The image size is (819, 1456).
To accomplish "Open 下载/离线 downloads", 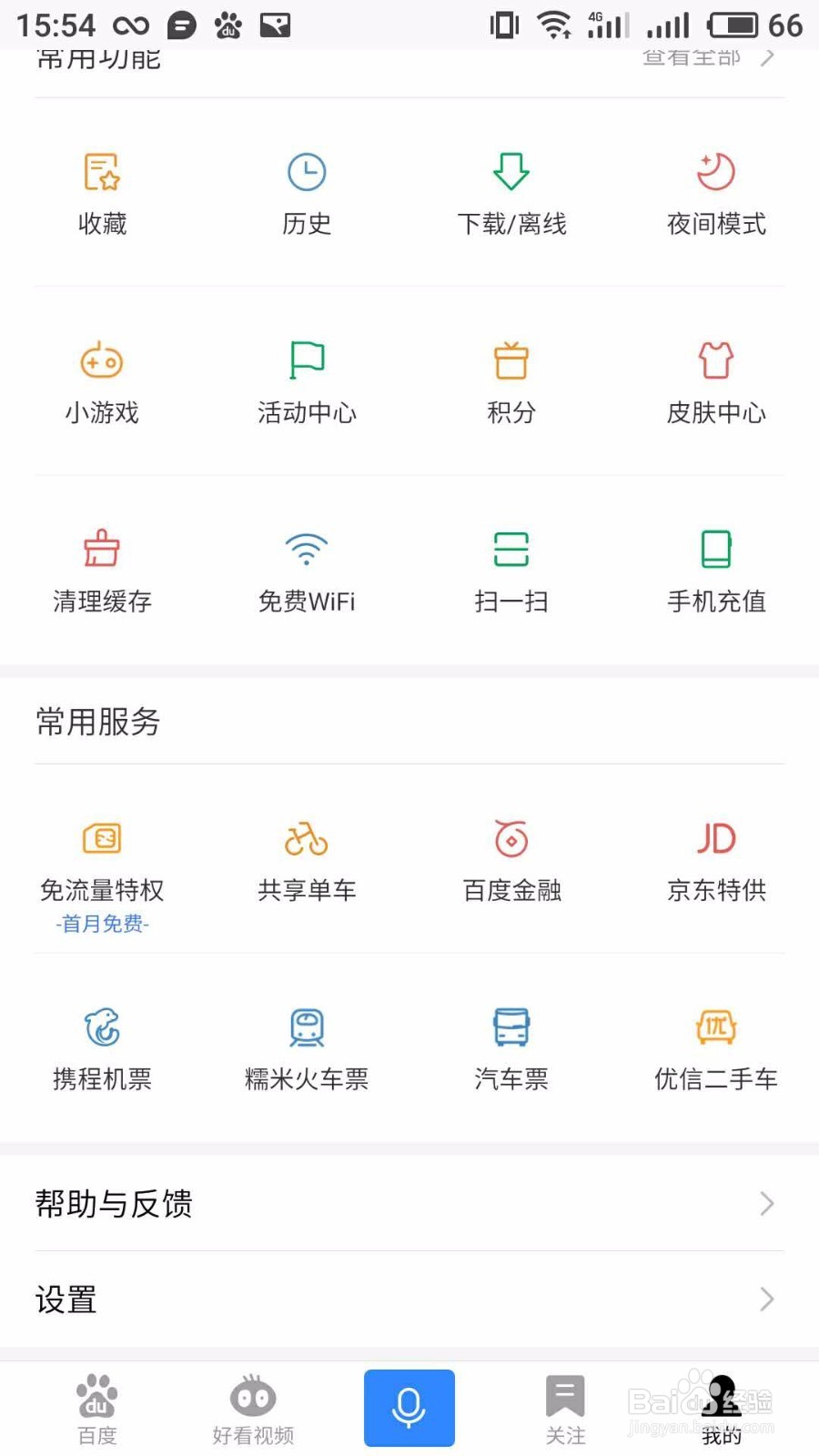I will click(511, 194).
